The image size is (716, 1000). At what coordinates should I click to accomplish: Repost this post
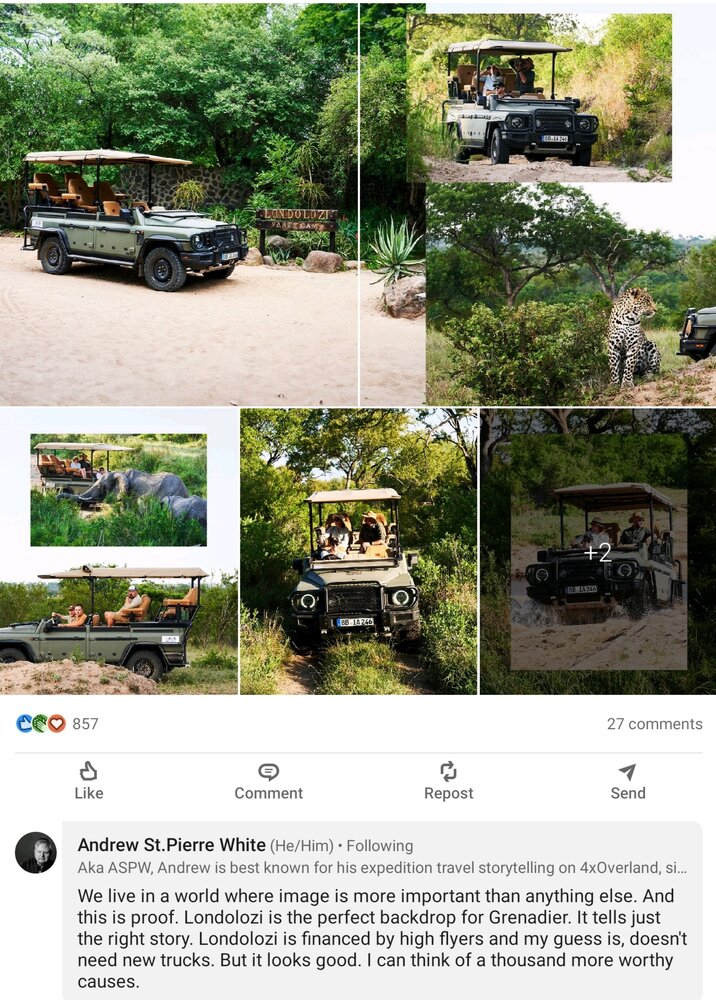pyautogui.click(x=448, y=781)
